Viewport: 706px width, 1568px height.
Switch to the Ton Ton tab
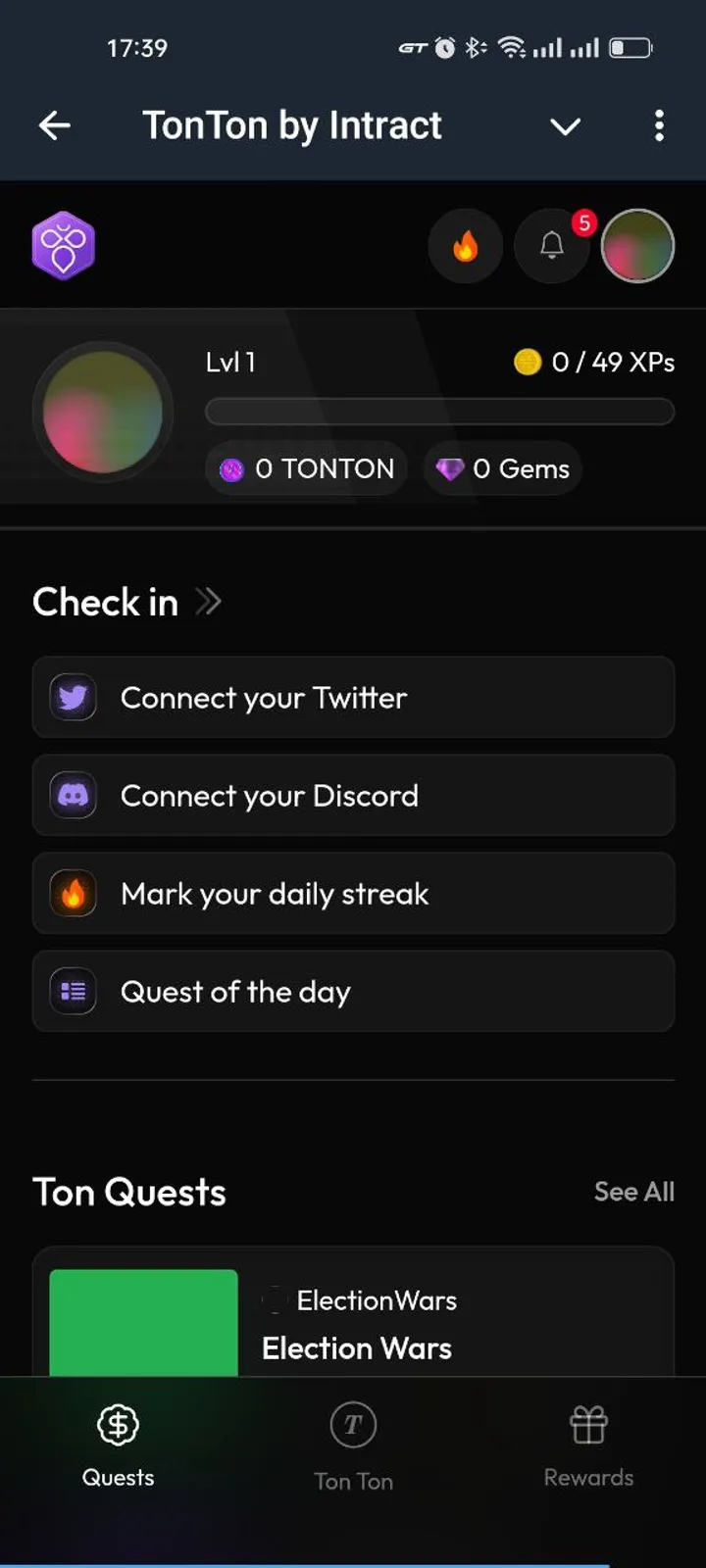(x=353, y=1446)
